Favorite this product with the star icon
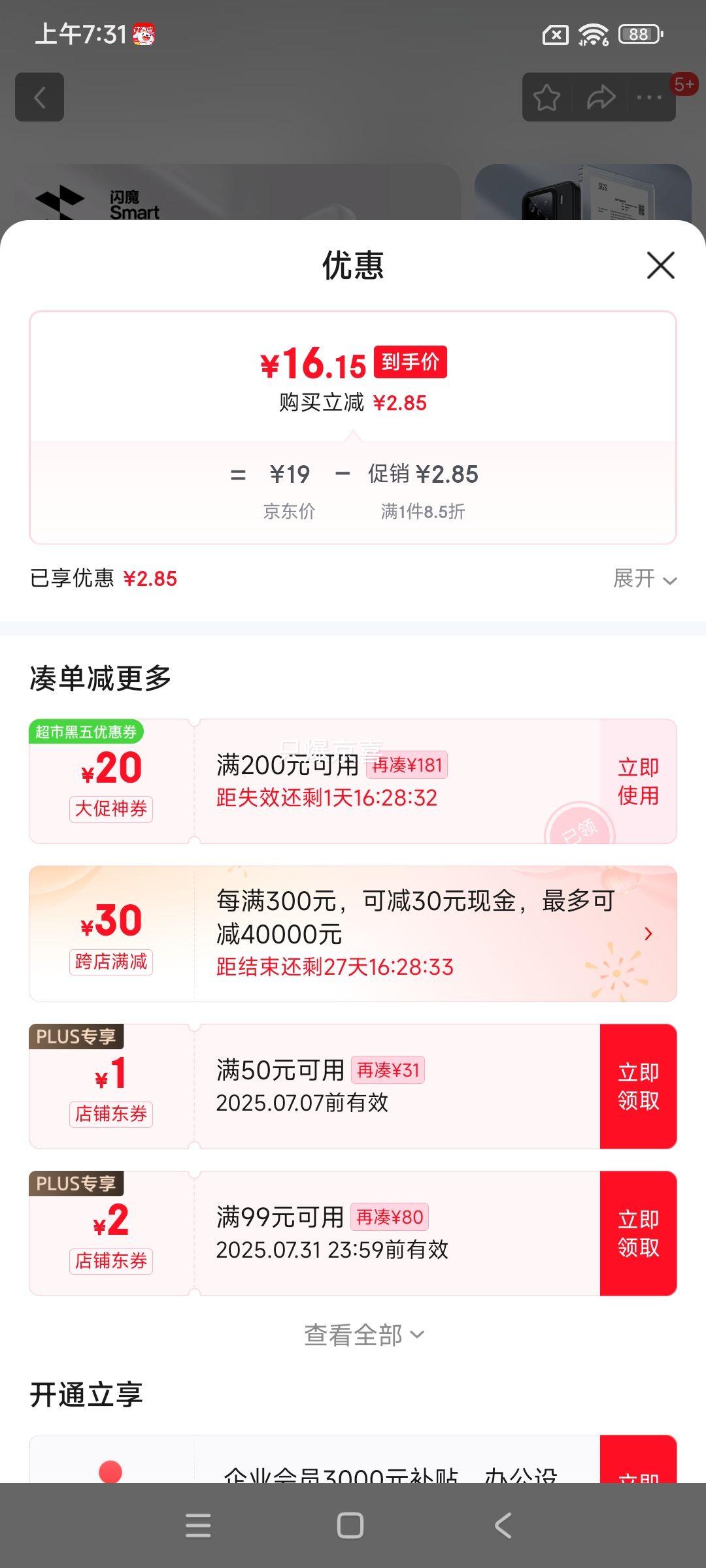Screen dimensions: 706x1568 click(546, 98)
